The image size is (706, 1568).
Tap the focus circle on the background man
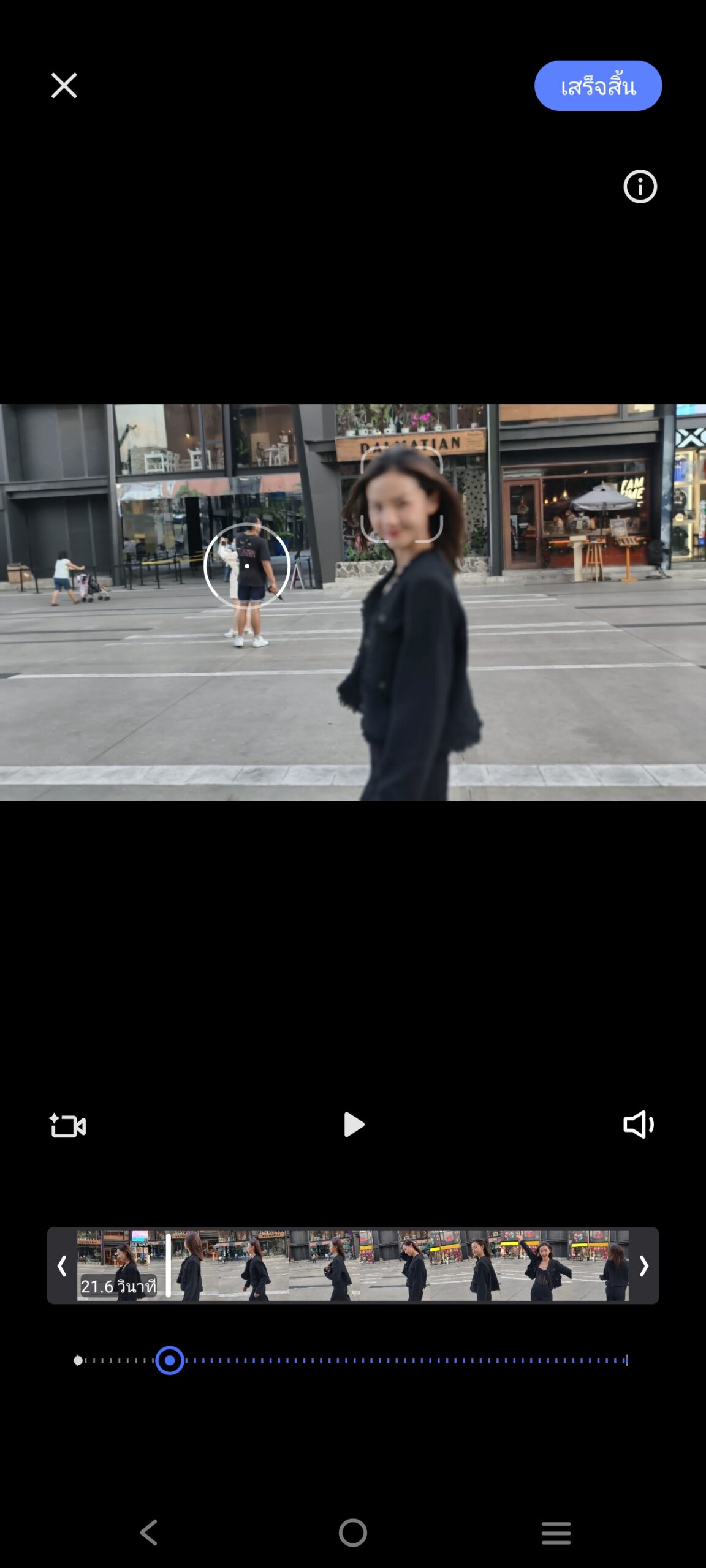pyautogui.click(x=247, y=566)
